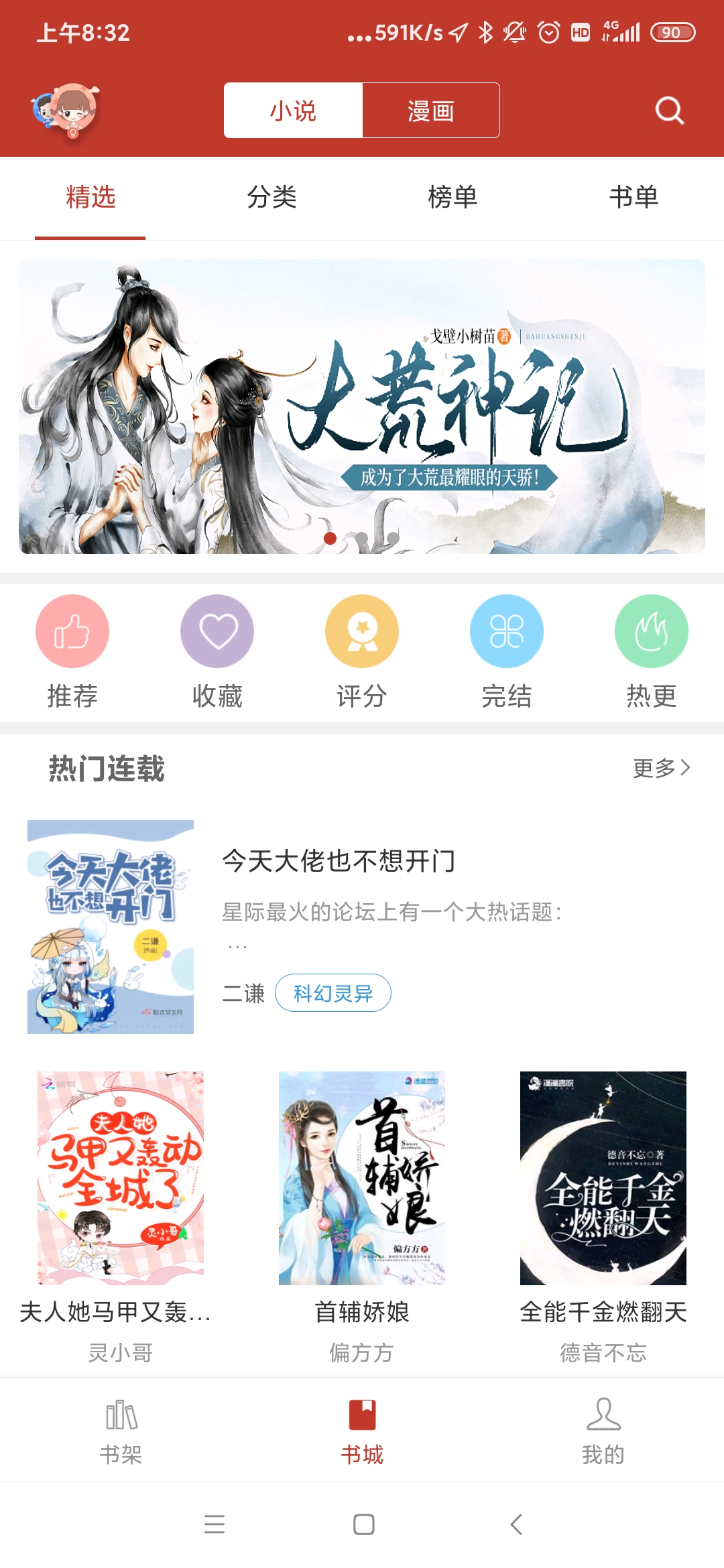Open the novel 今天大佬也不想开门
Screen dimensions: 724x1568
tap(339, 861)
